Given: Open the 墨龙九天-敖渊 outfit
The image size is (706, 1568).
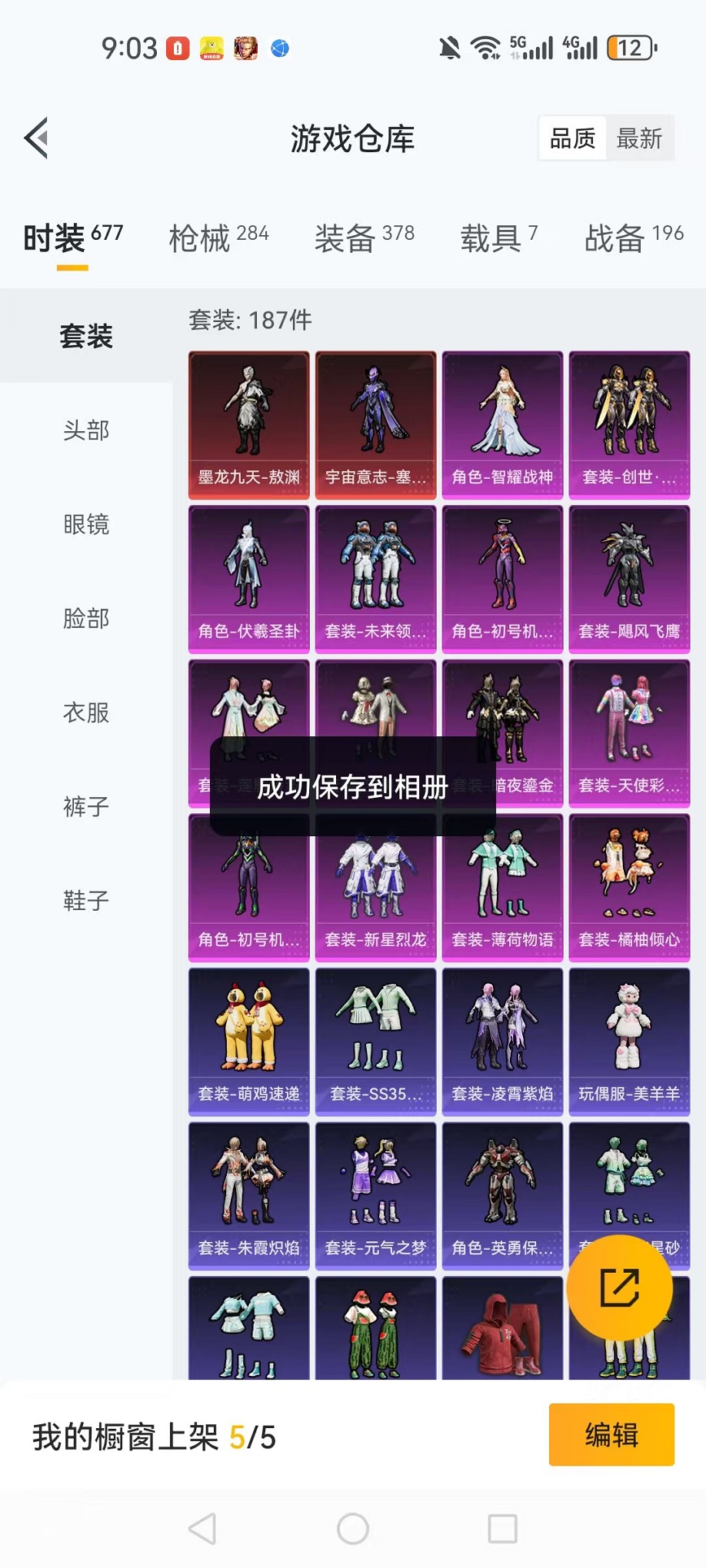Looking at the screenshot, I should (248, 425).
